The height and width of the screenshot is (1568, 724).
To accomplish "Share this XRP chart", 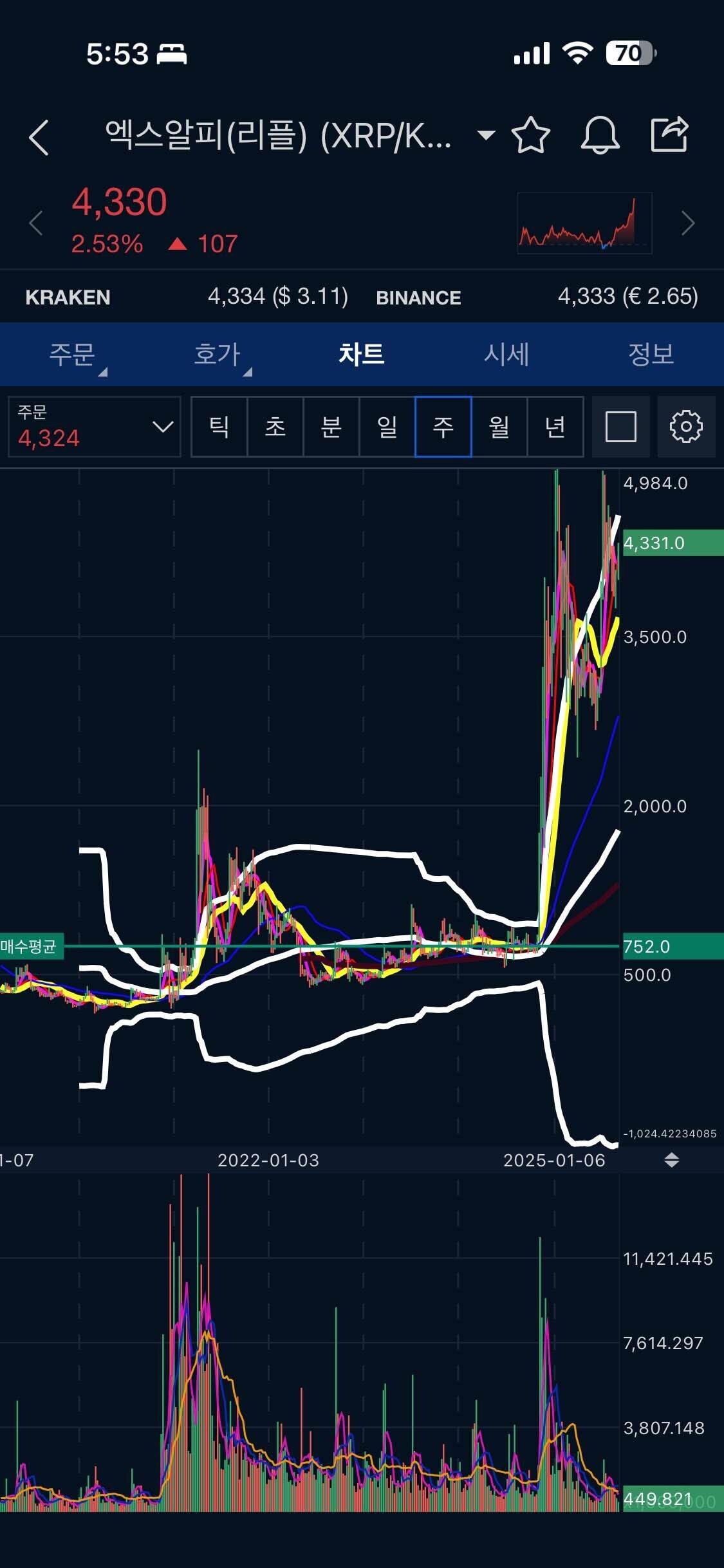I will [670, 135].
